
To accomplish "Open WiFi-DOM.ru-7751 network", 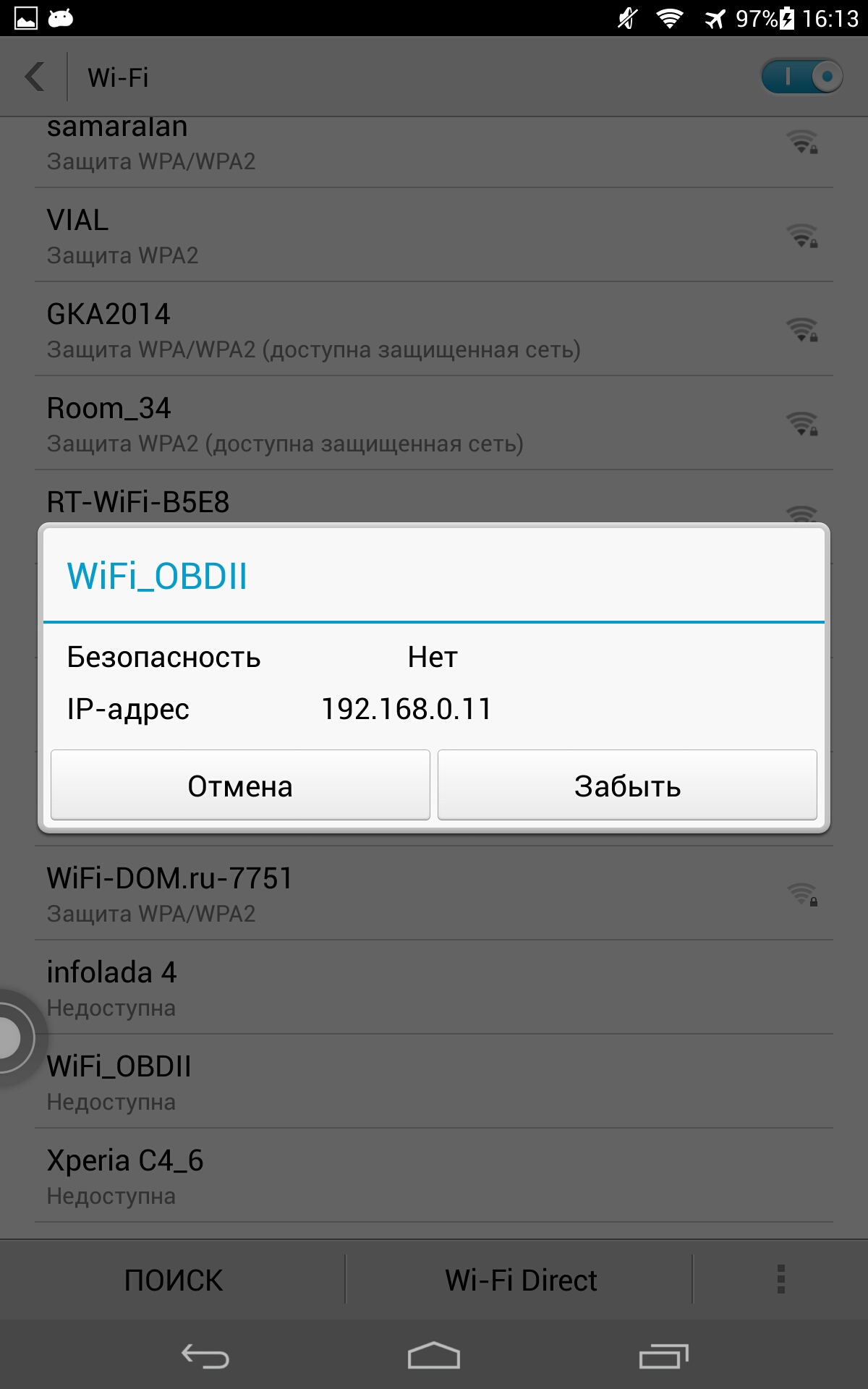I will (434, 893).
